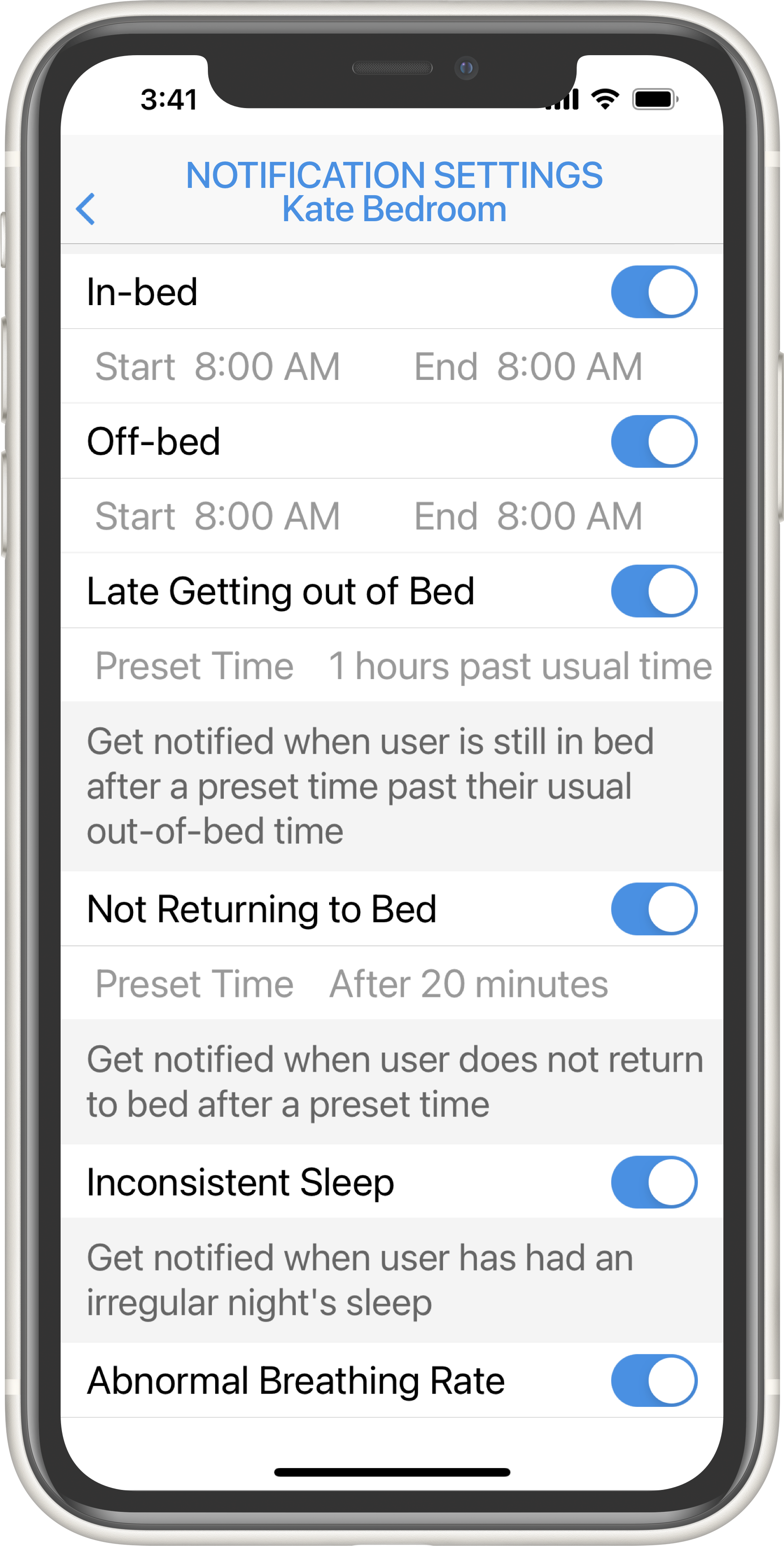Toggle Inconsistent Sleep notifications

click(x=653, y=1182)
